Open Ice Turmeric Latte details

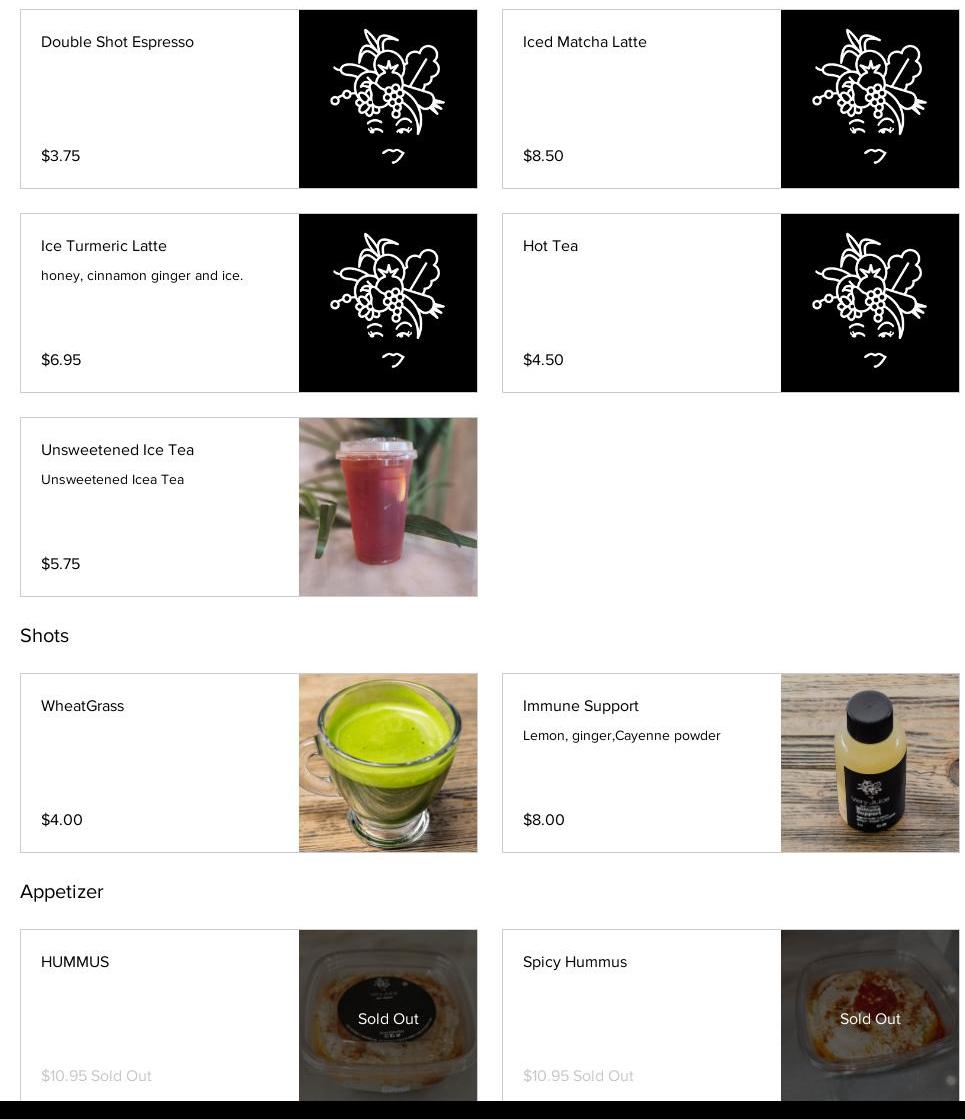coord(160,303)
